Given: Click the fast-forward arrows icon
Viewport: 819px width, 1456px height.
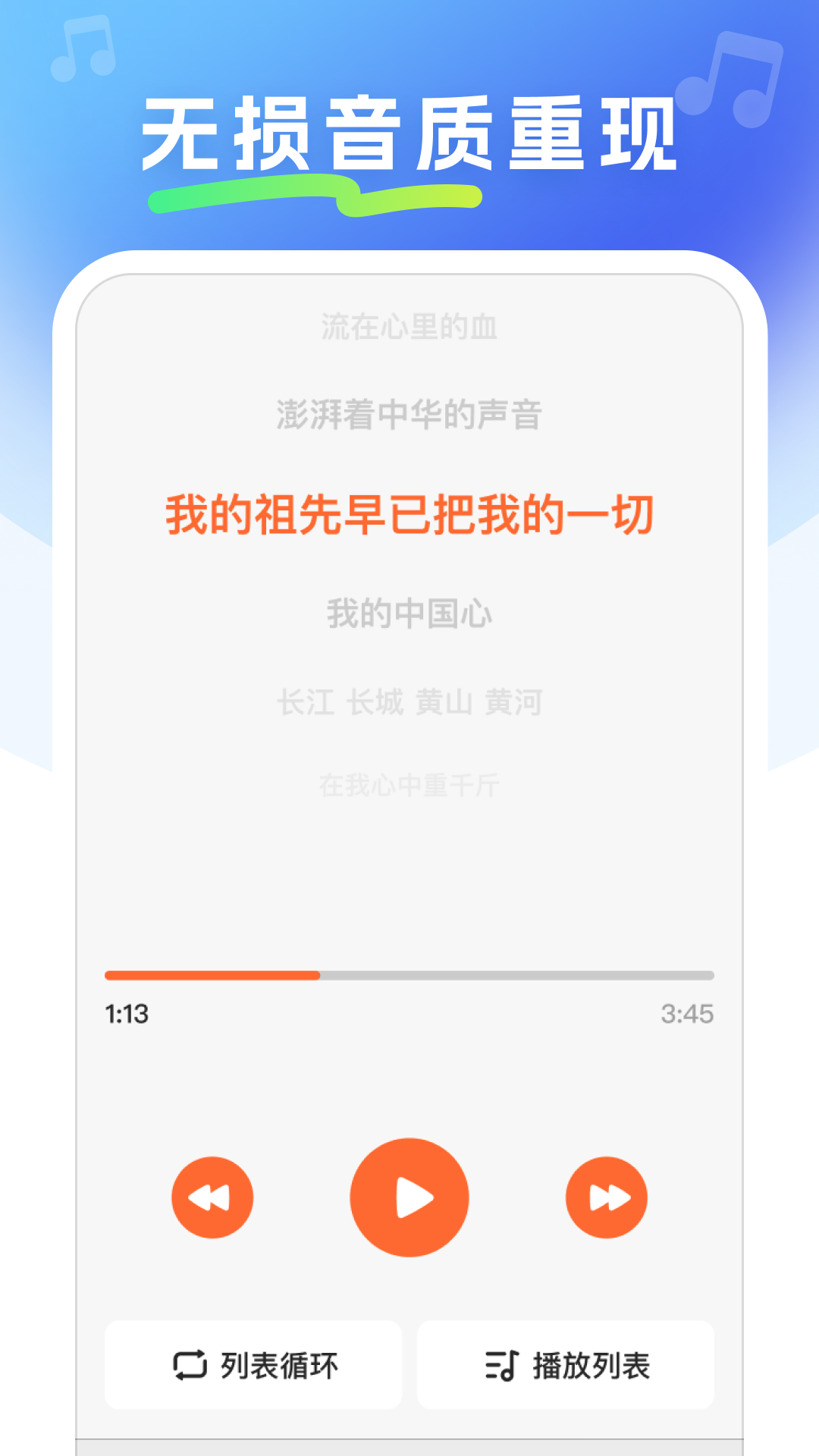Looking at the screenshot, I should coord(606,1196).
